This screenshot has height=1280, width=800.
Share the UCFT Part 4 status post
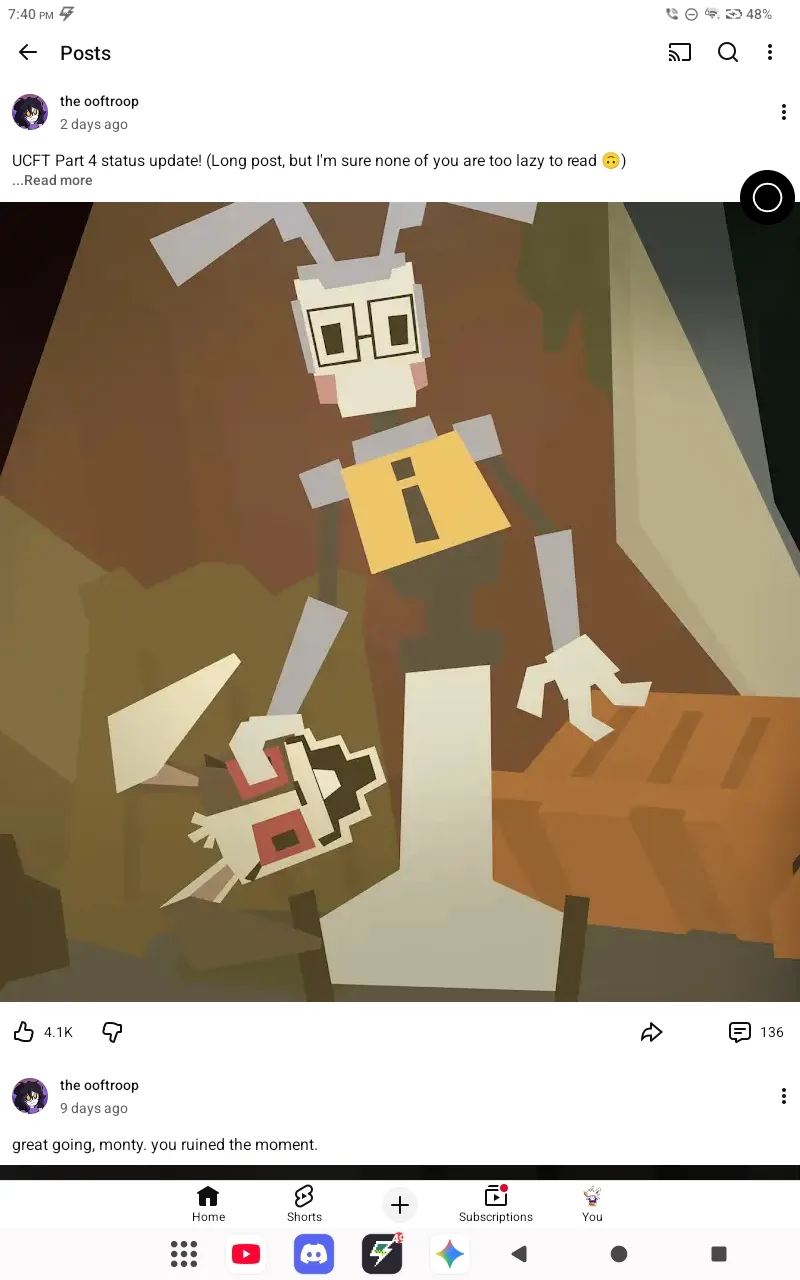(652, 1032)
